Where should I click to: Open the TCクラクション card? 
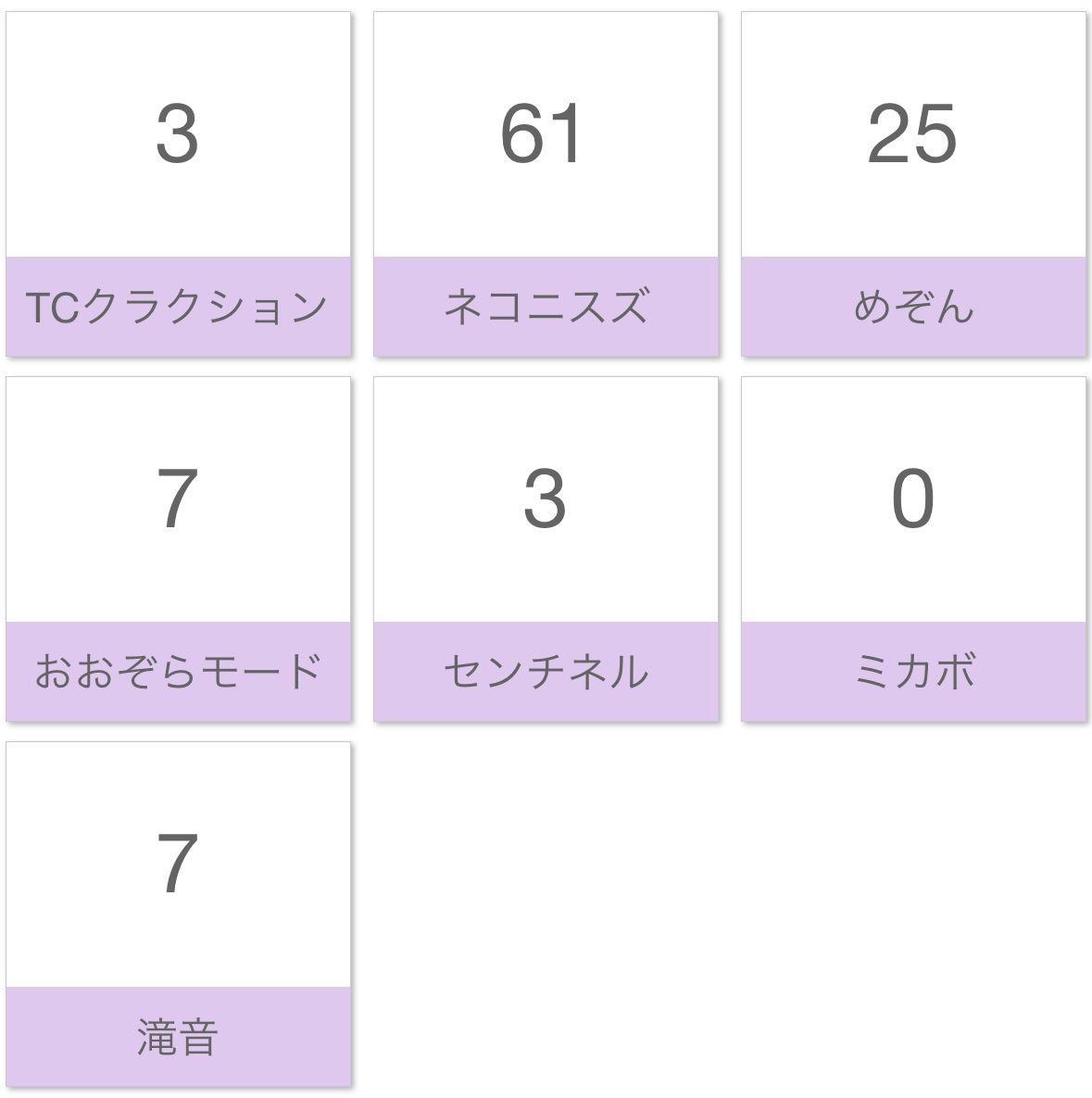(178, 184)
